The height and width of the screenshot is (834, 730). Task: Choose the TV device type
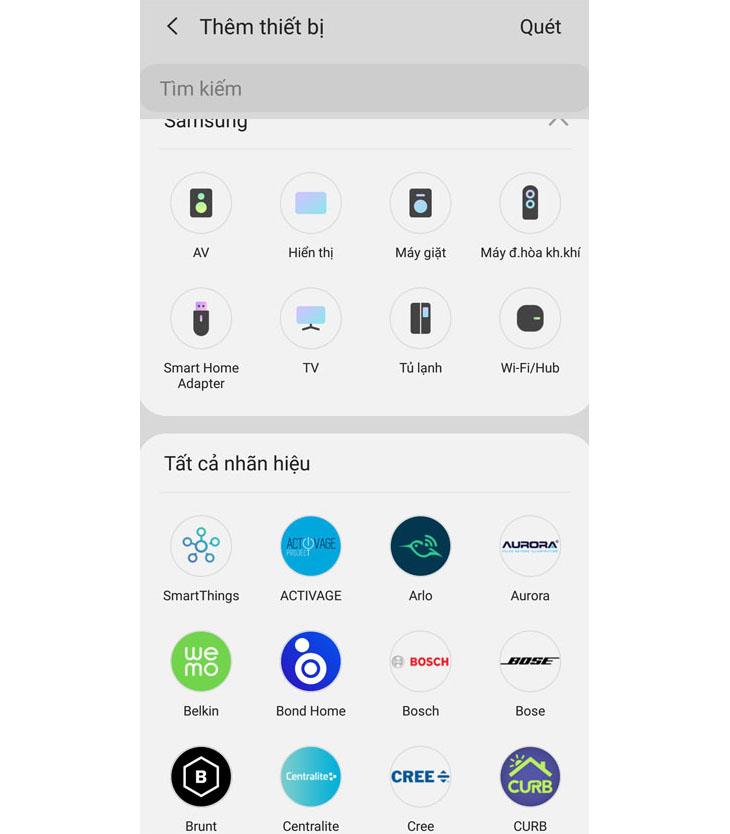[x=311, y=319]
